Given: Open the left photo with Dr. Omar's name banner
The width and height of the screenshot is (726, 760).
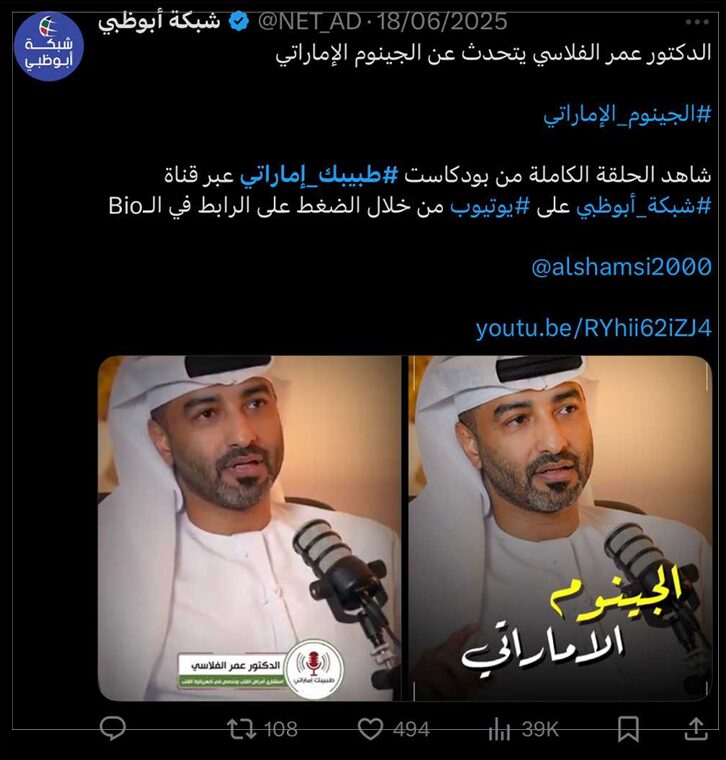Looking at the screenshot, I should coord(249,528).
